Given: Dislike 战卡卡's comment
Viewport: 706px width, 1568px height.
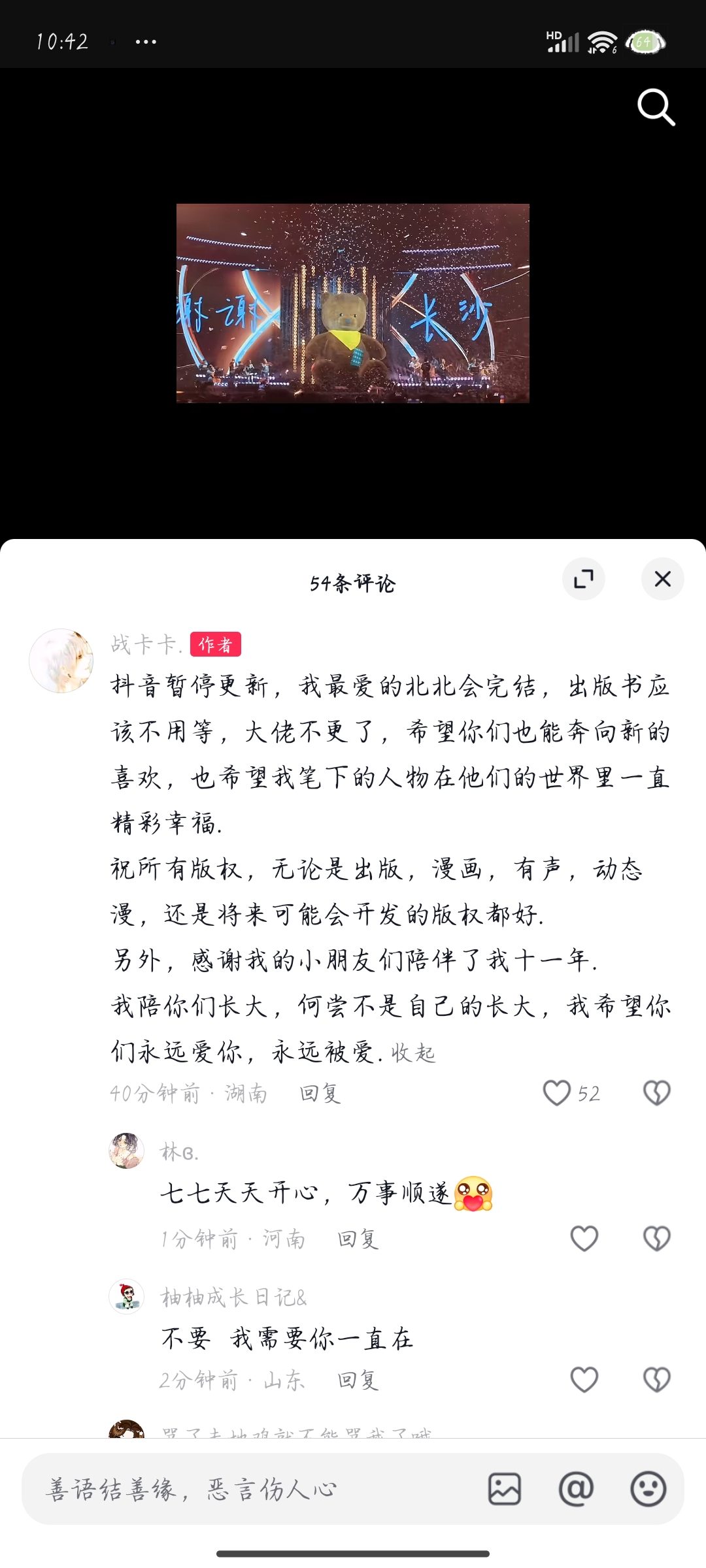Looking at the screenshot, I should [x=657, y=1092].
